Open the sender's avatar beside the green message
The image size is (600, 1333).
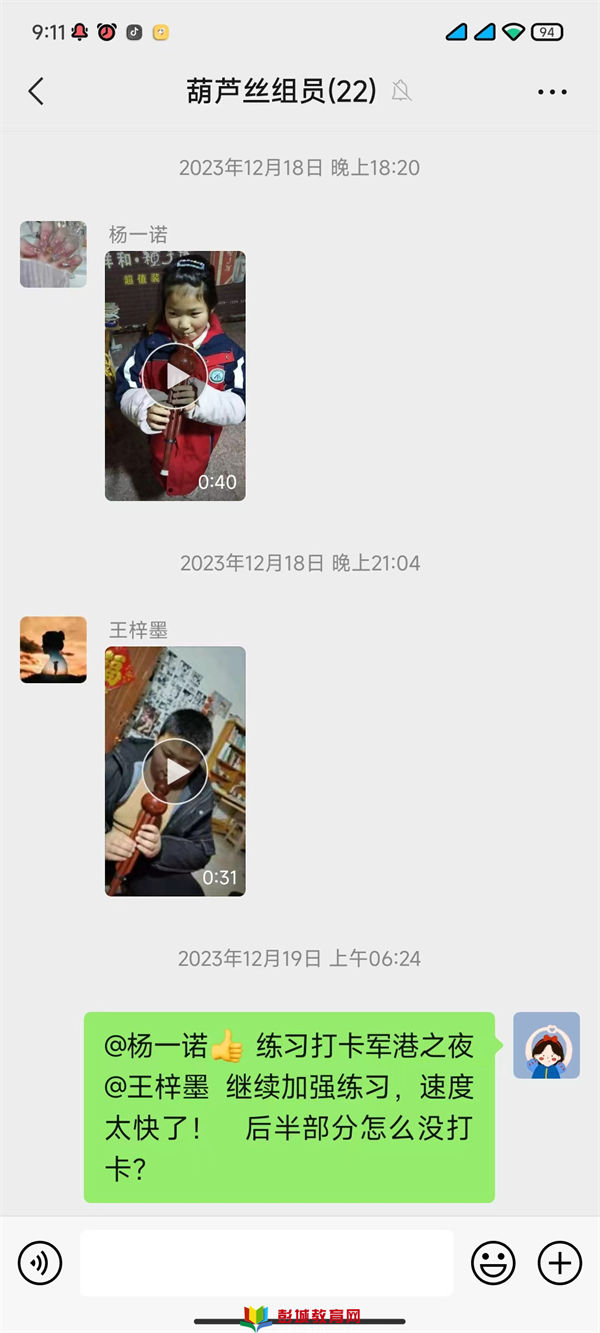(x=546, y=1045)
